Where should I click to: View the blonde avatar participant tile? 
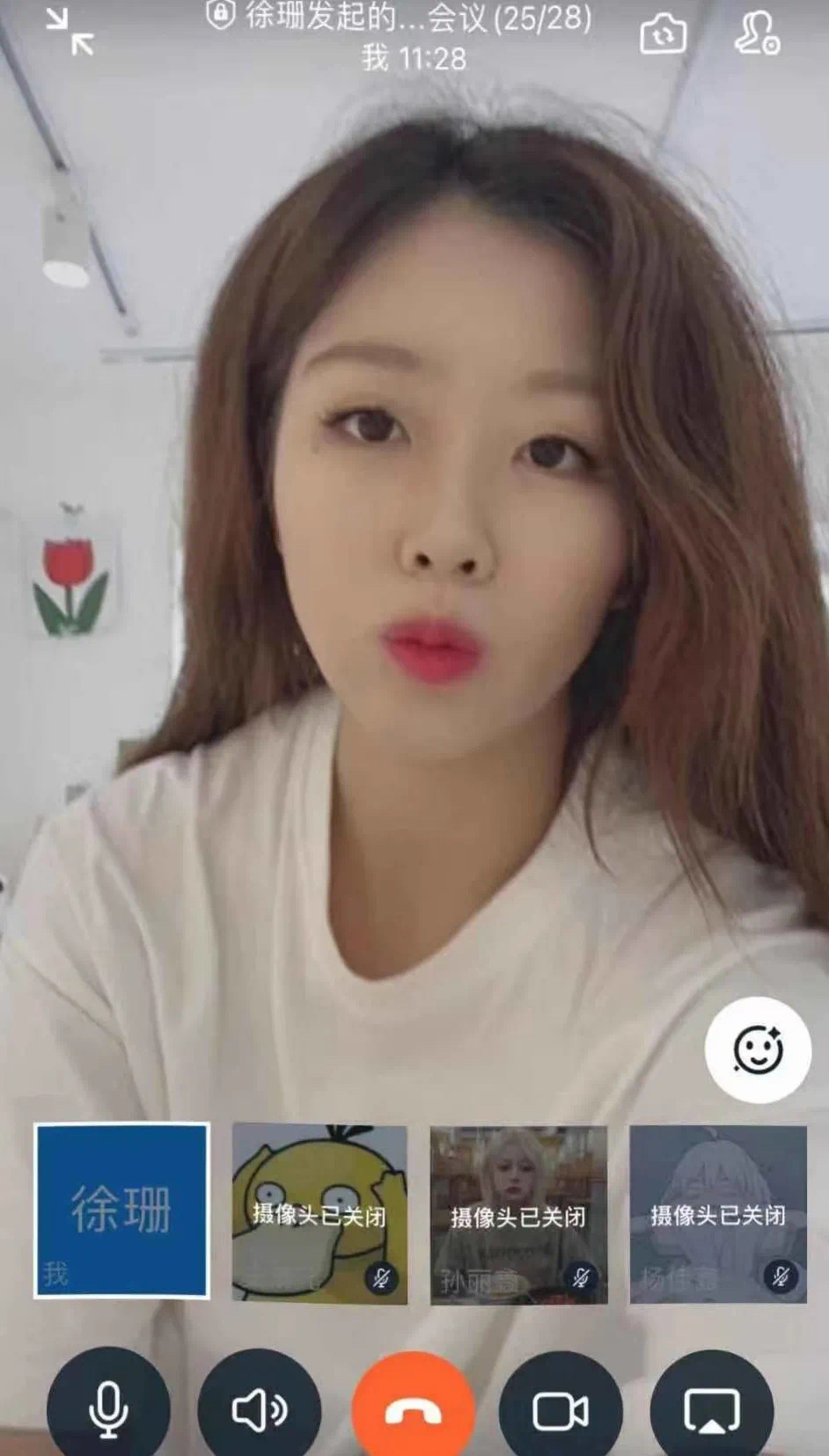click(518, 1213)
